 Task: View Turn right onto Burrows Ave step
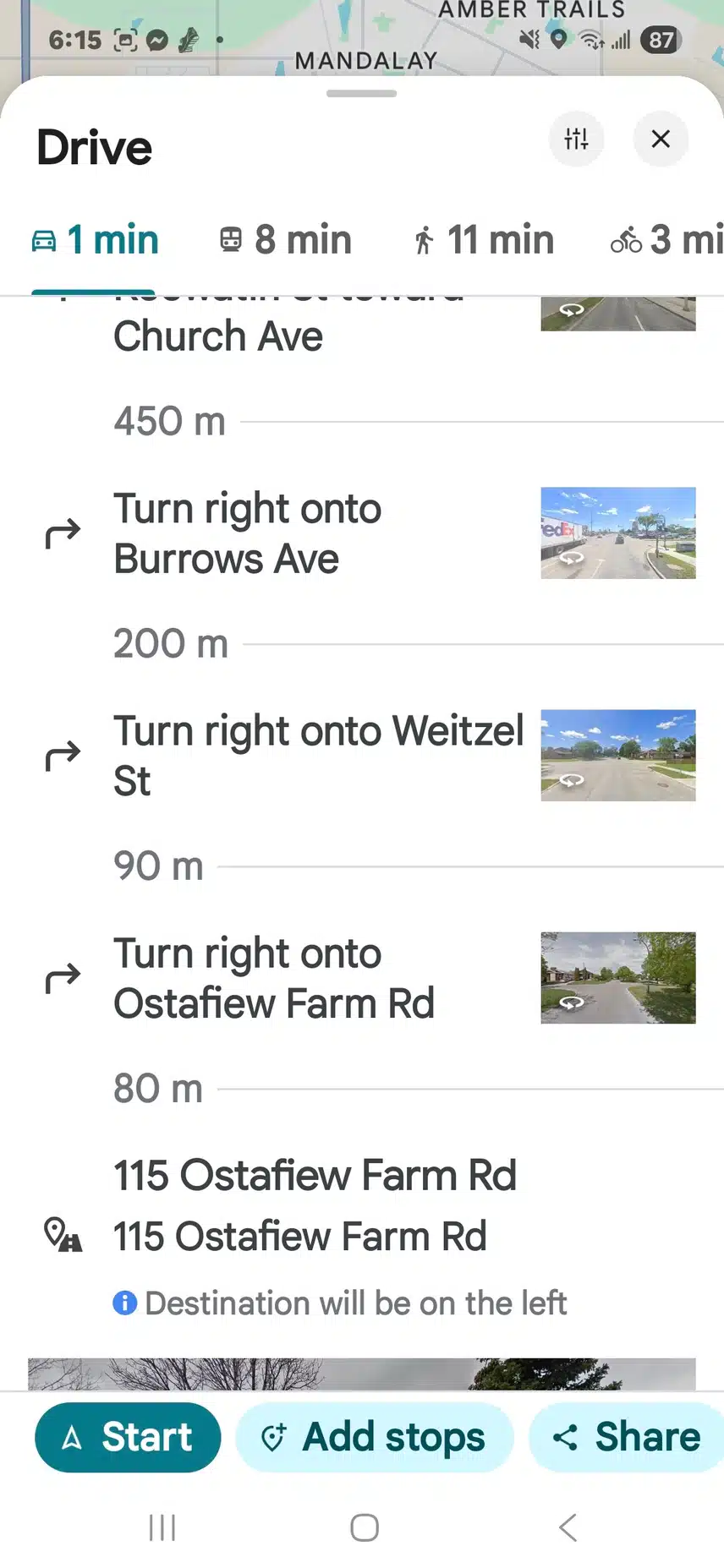click(x=247, y=533)
